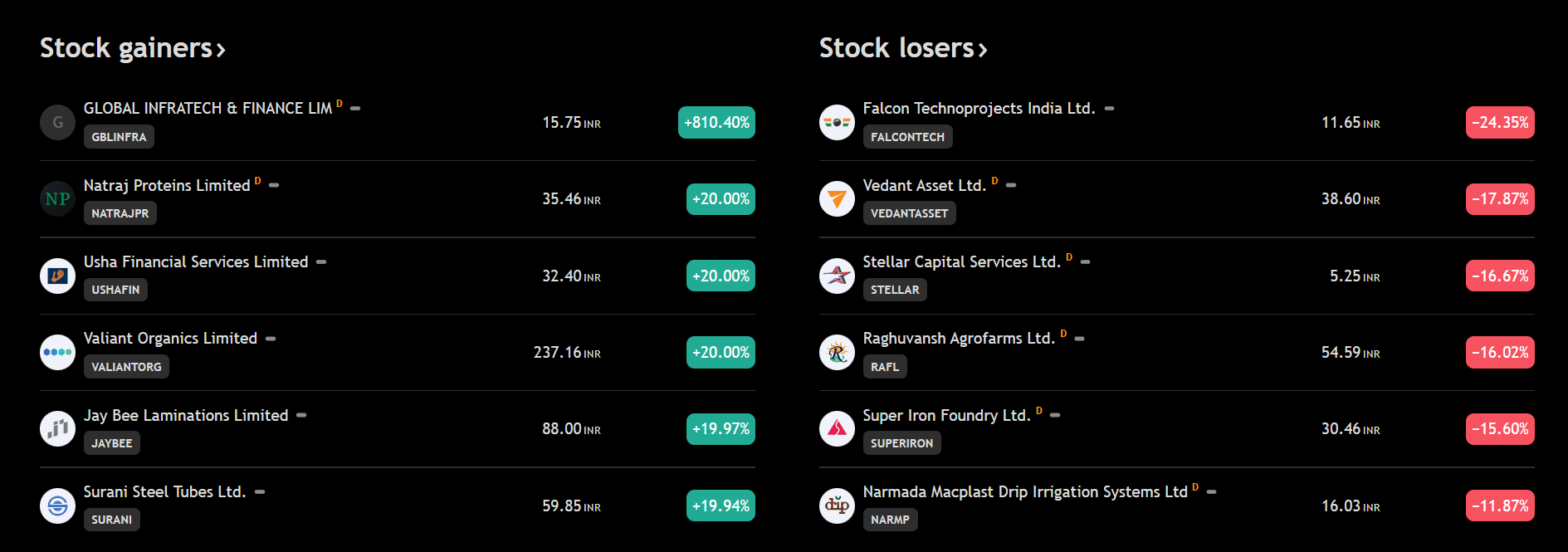View Vedant Asset Ltd. stock
The width and height of the screenshot is (1568, 552).
point(924,186)
